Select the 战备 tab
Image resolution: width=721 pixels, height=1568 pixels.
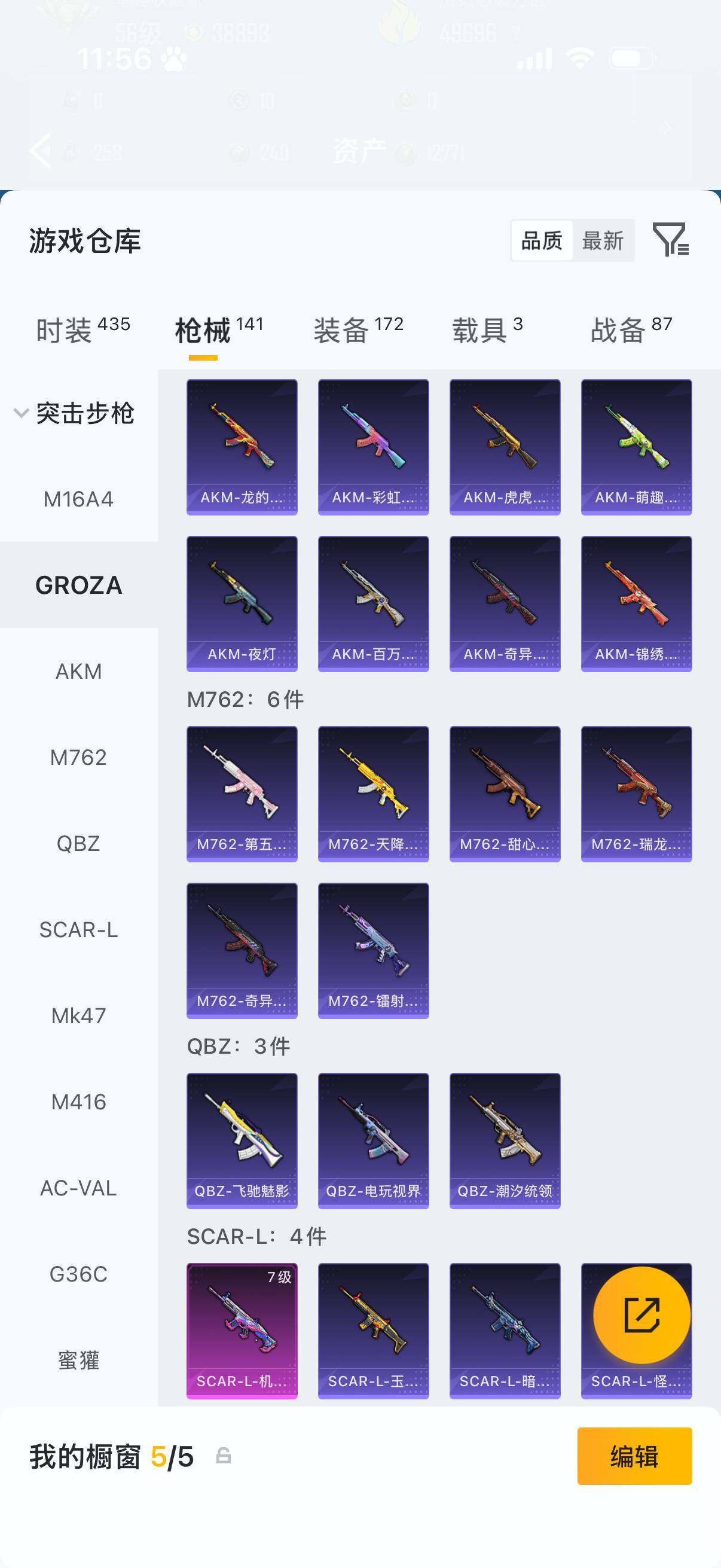[x=631, y=330]
